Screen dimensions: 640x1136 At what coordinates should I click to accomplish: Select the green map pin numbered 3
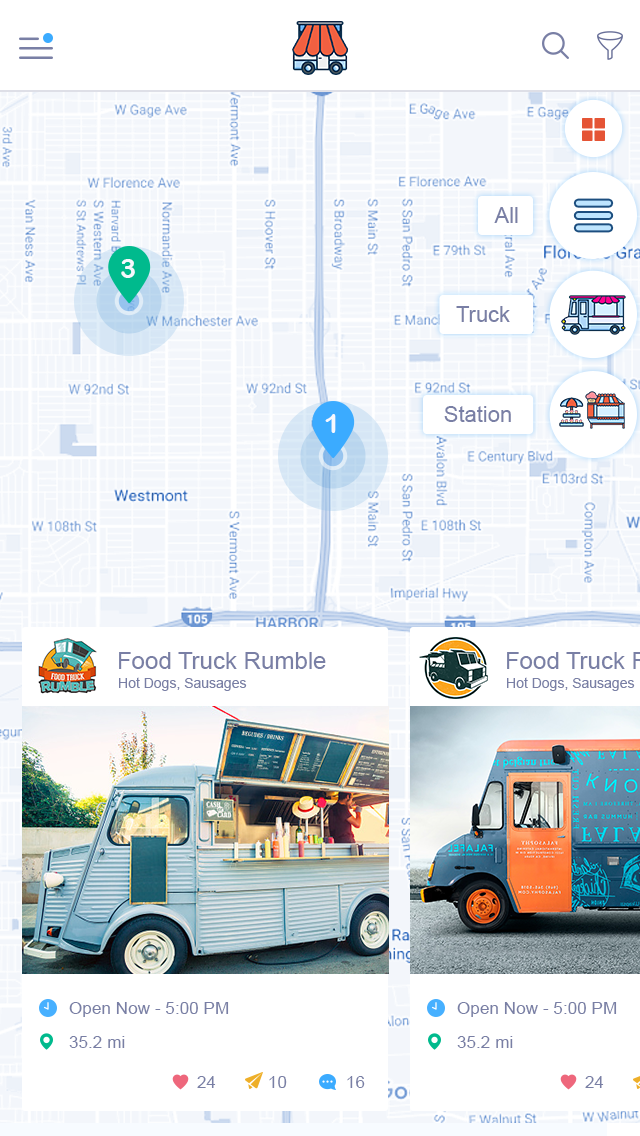128,271
